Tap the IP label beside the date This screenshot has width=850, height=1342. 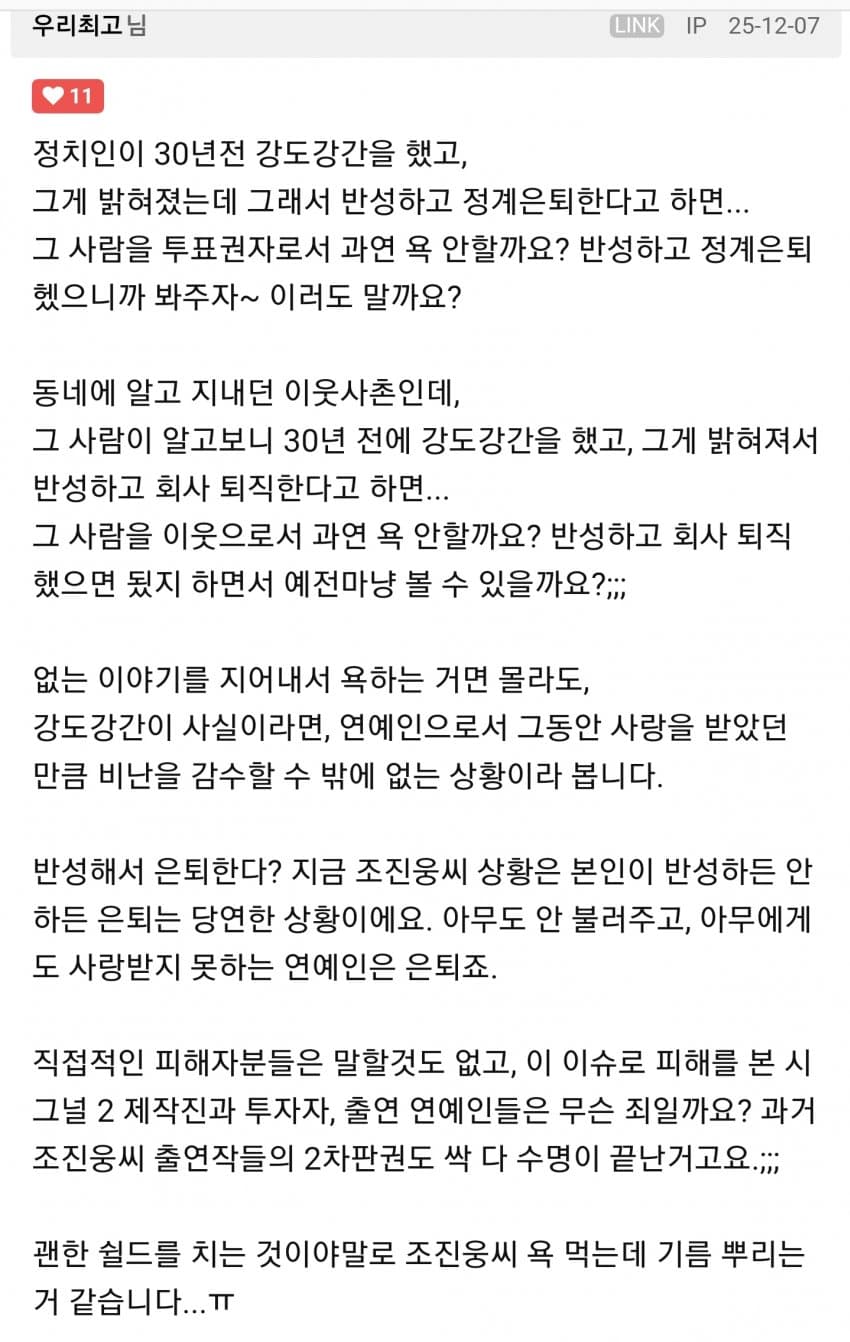tap(696, 26)
